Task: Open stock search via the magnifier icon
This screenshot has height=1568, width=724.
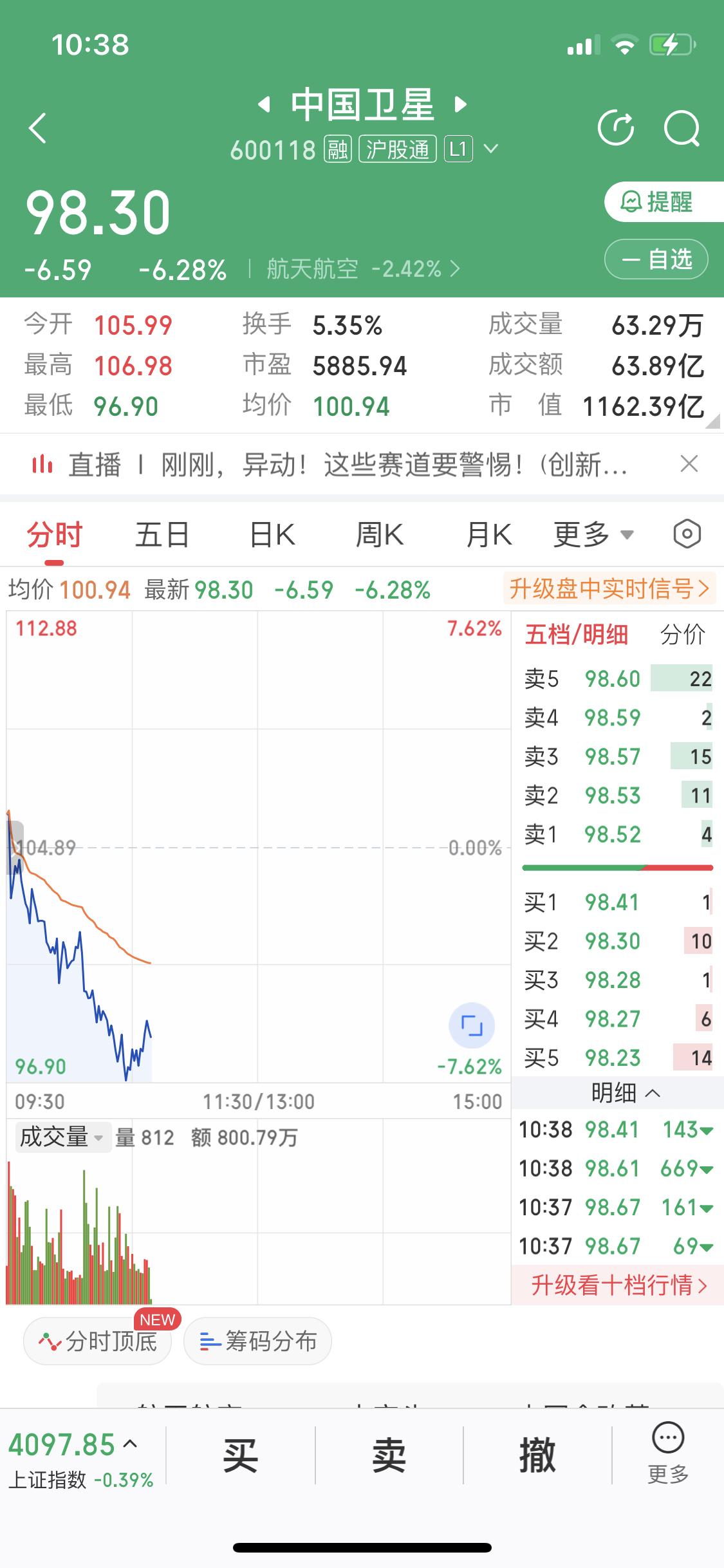Action: pos(682,128)
